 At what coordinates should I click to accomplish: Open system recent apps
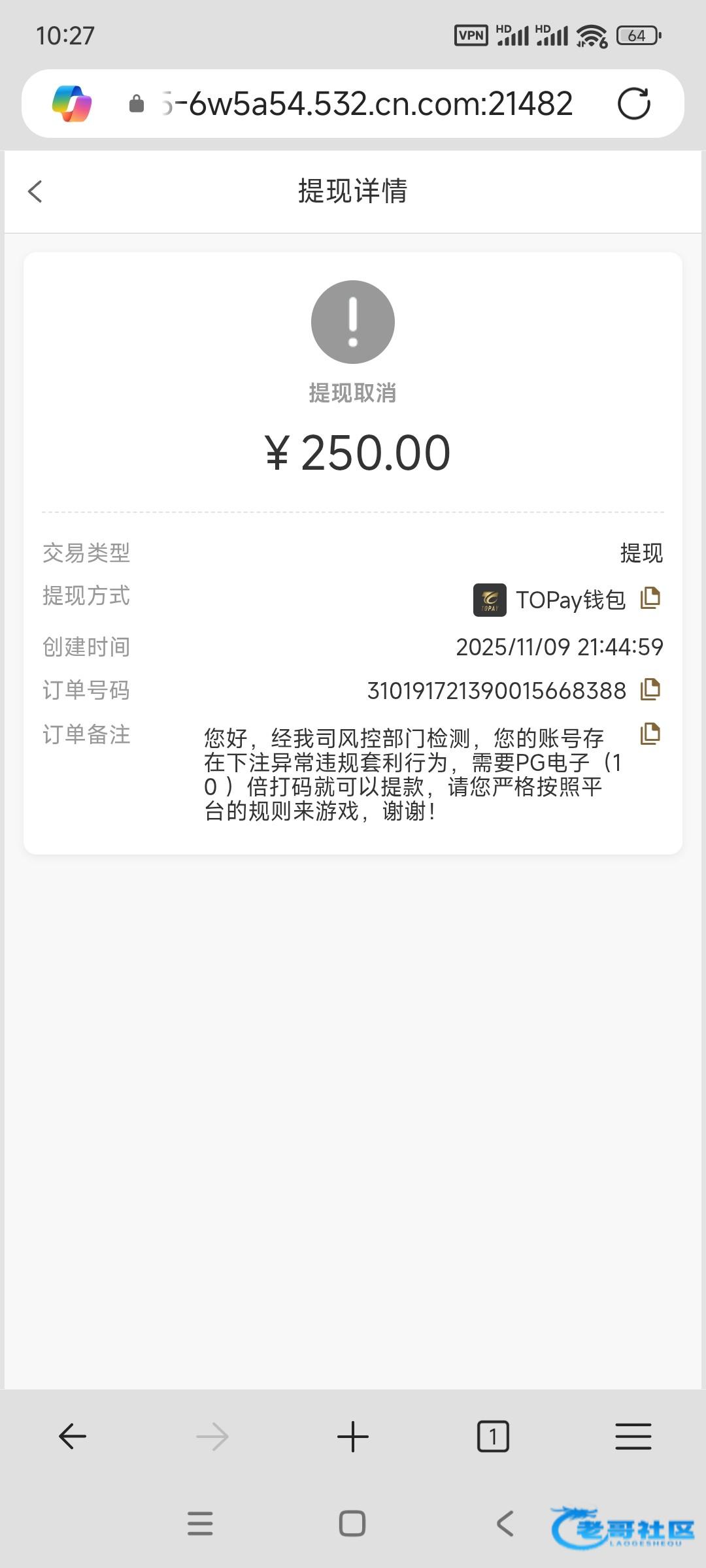[200, 1524]
